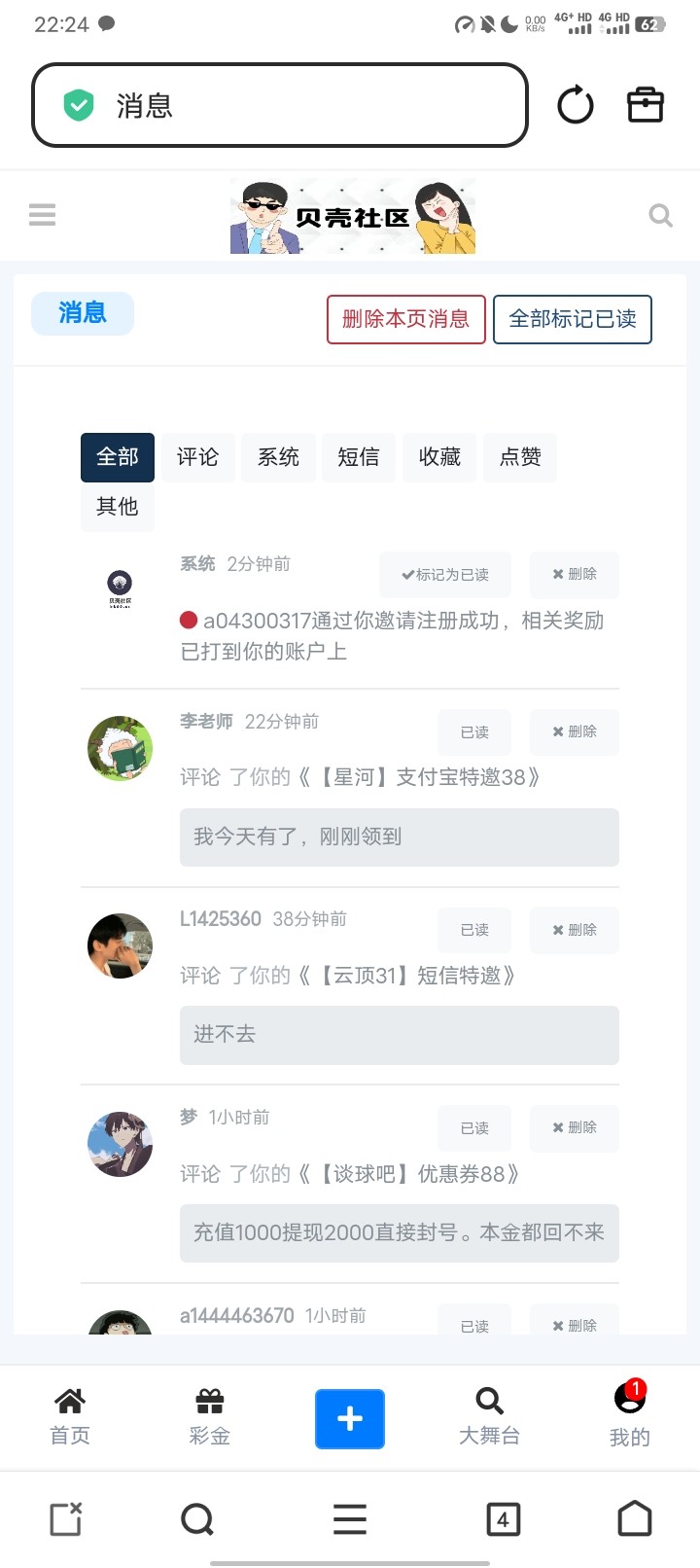Go to the 首页 bottom tab
This screenshot has width=700, height=1568.
(70, 1416)
